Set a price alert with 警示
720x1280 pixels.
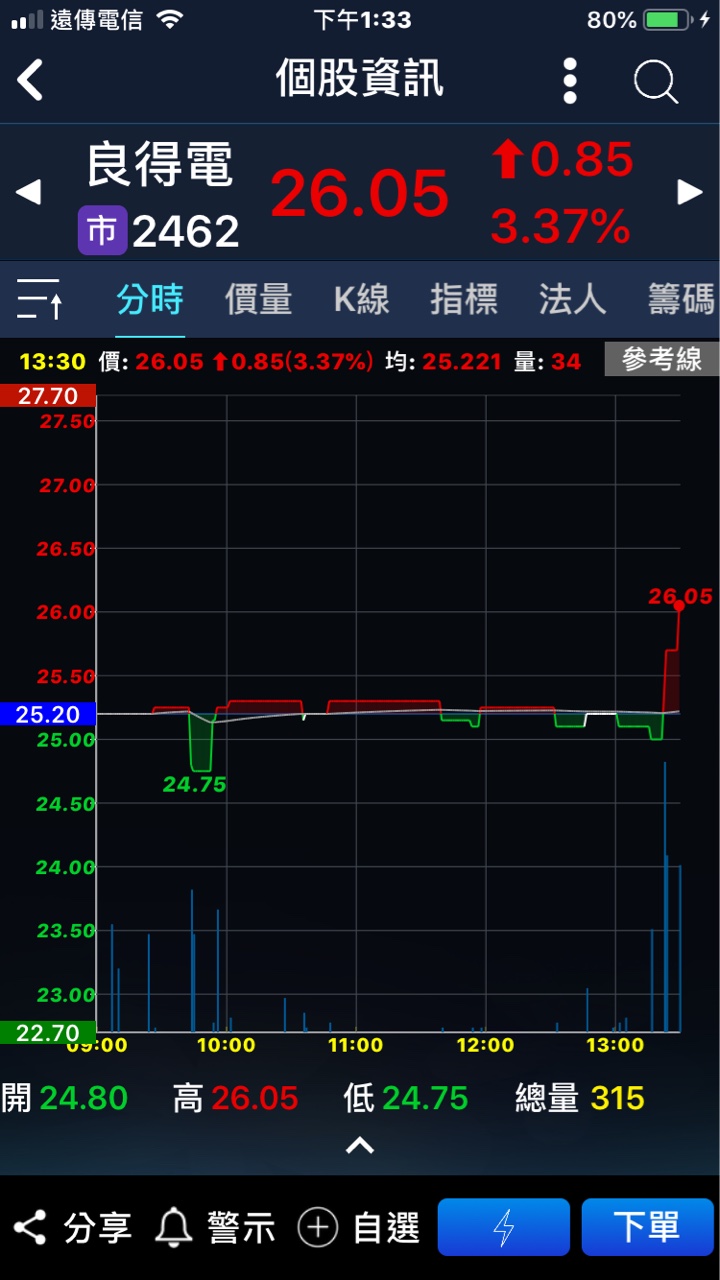216,1227
